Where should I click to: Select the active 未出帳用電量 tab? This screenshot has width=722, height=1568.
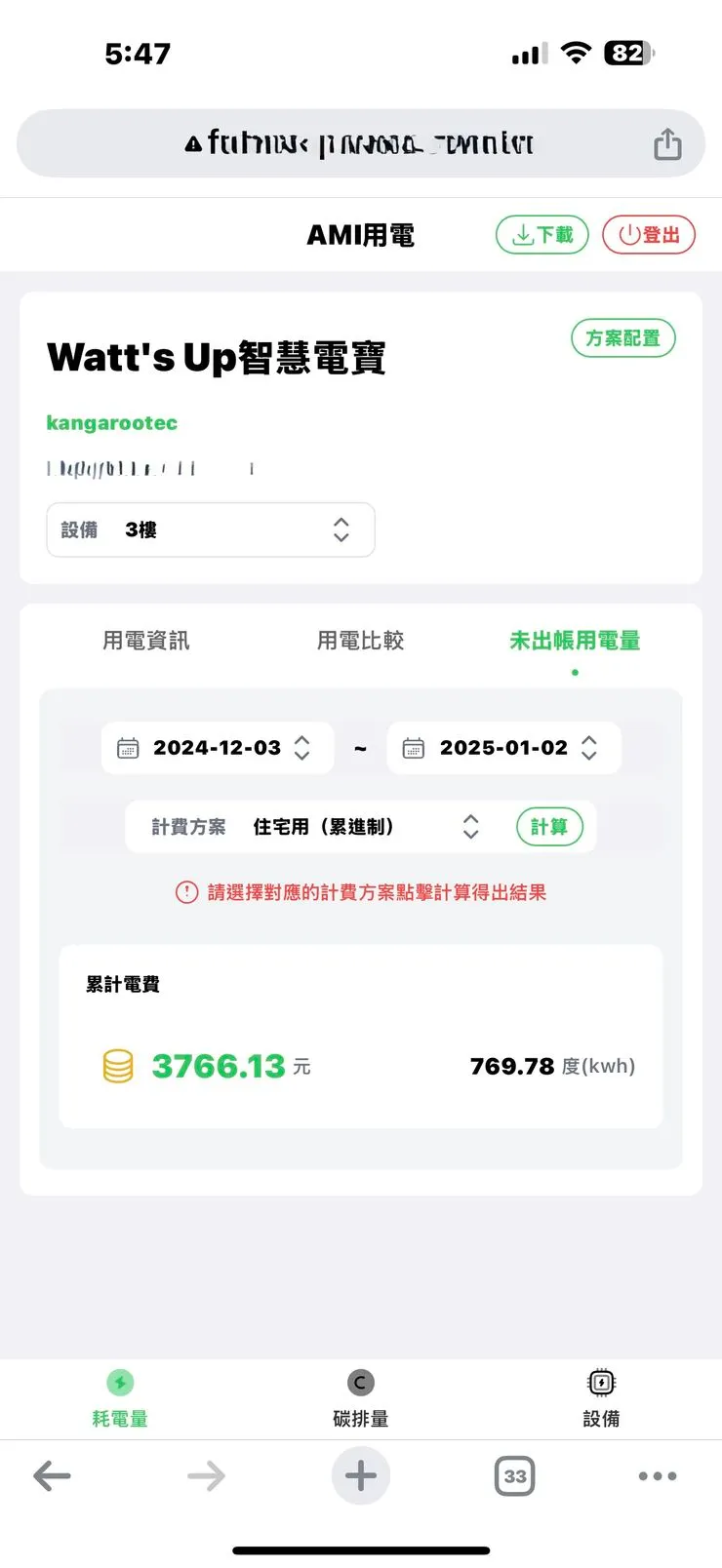(575, 641)
